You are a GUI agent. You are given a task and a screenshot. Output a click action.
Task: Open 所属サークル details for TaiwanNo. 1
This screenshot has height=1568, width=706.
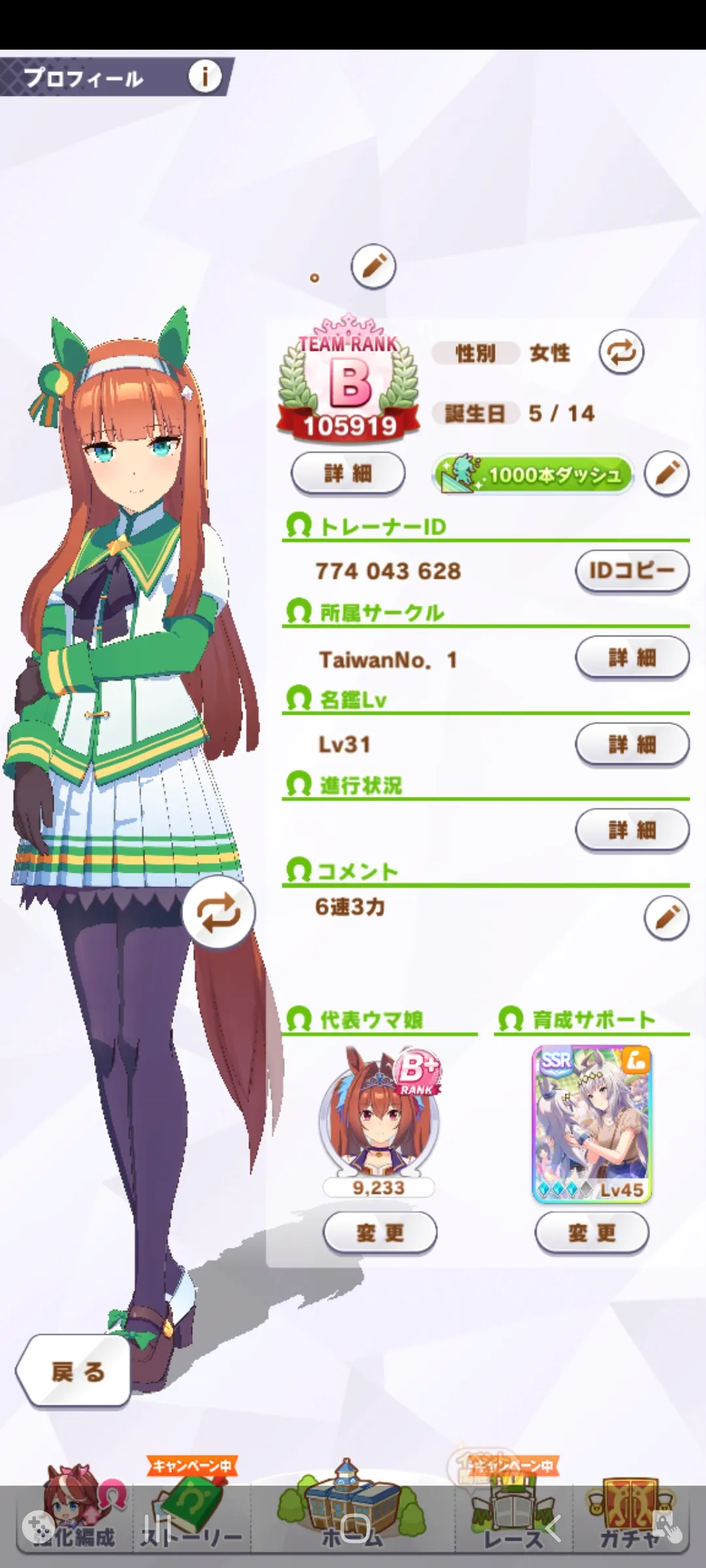(632, 658)
